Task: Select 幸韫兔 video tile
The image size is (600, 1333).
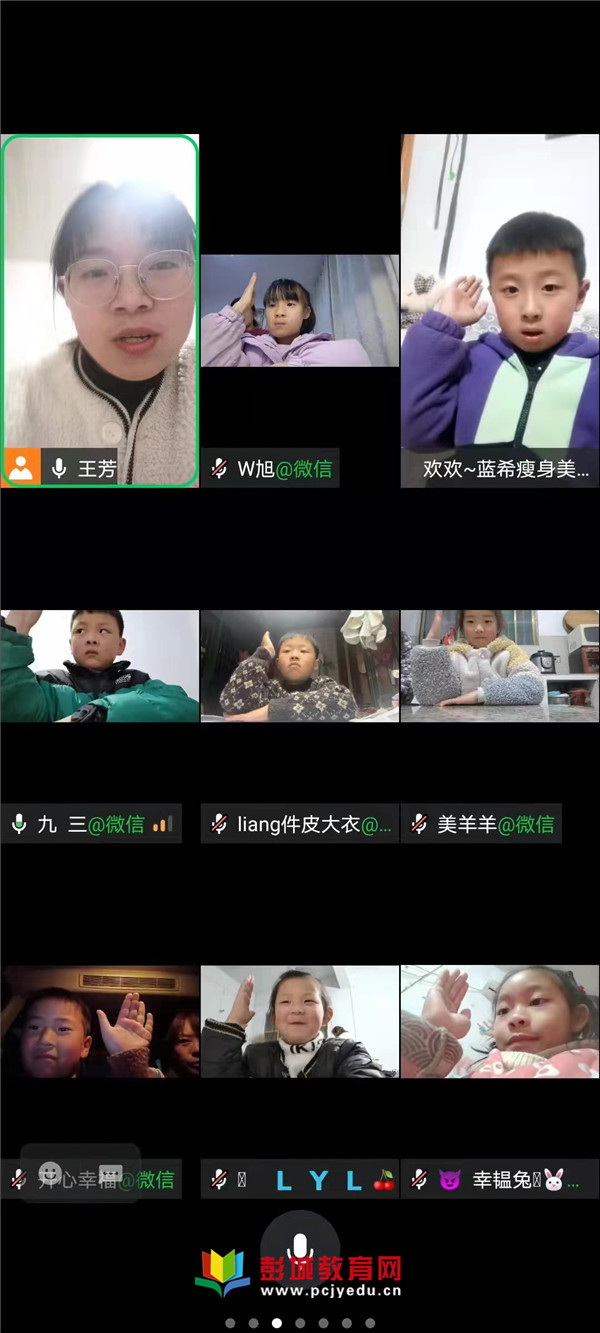Action: coord(500,1021)
